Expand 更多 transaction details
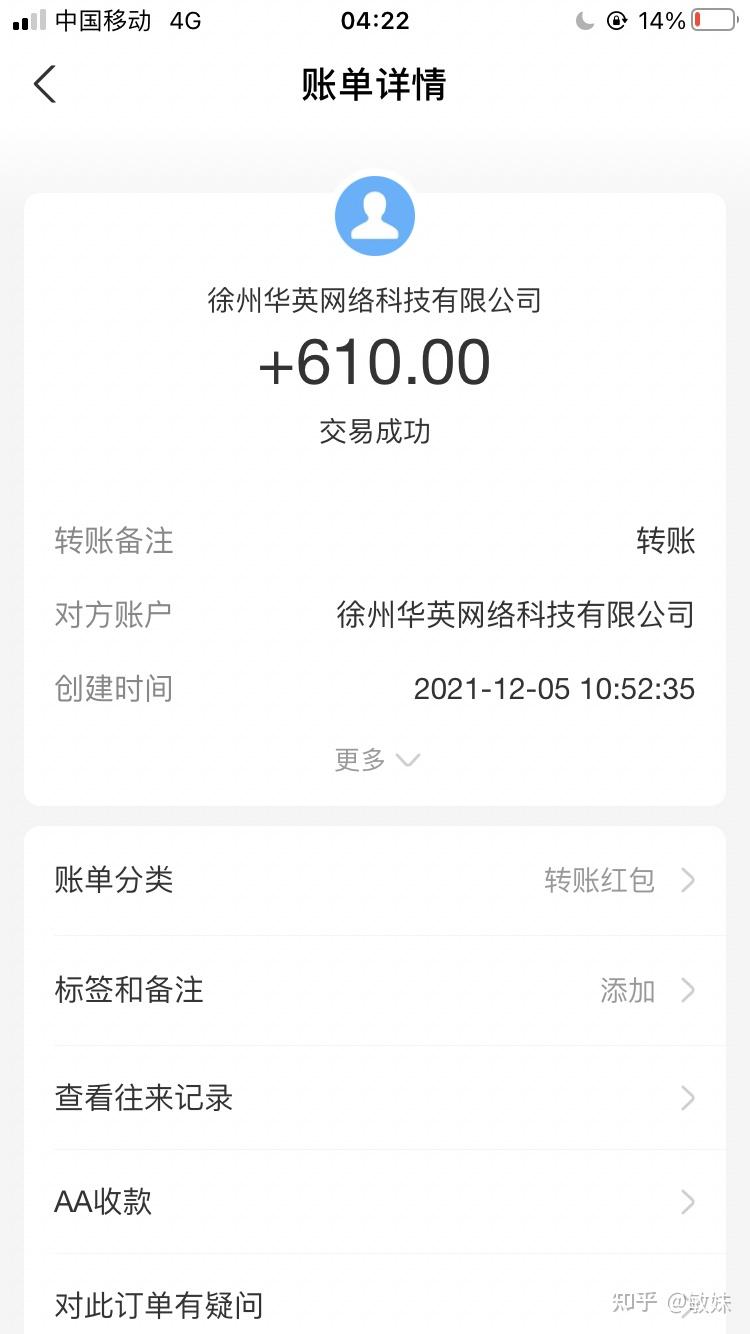The image size is (750, 1334). (x=376, y=760)
